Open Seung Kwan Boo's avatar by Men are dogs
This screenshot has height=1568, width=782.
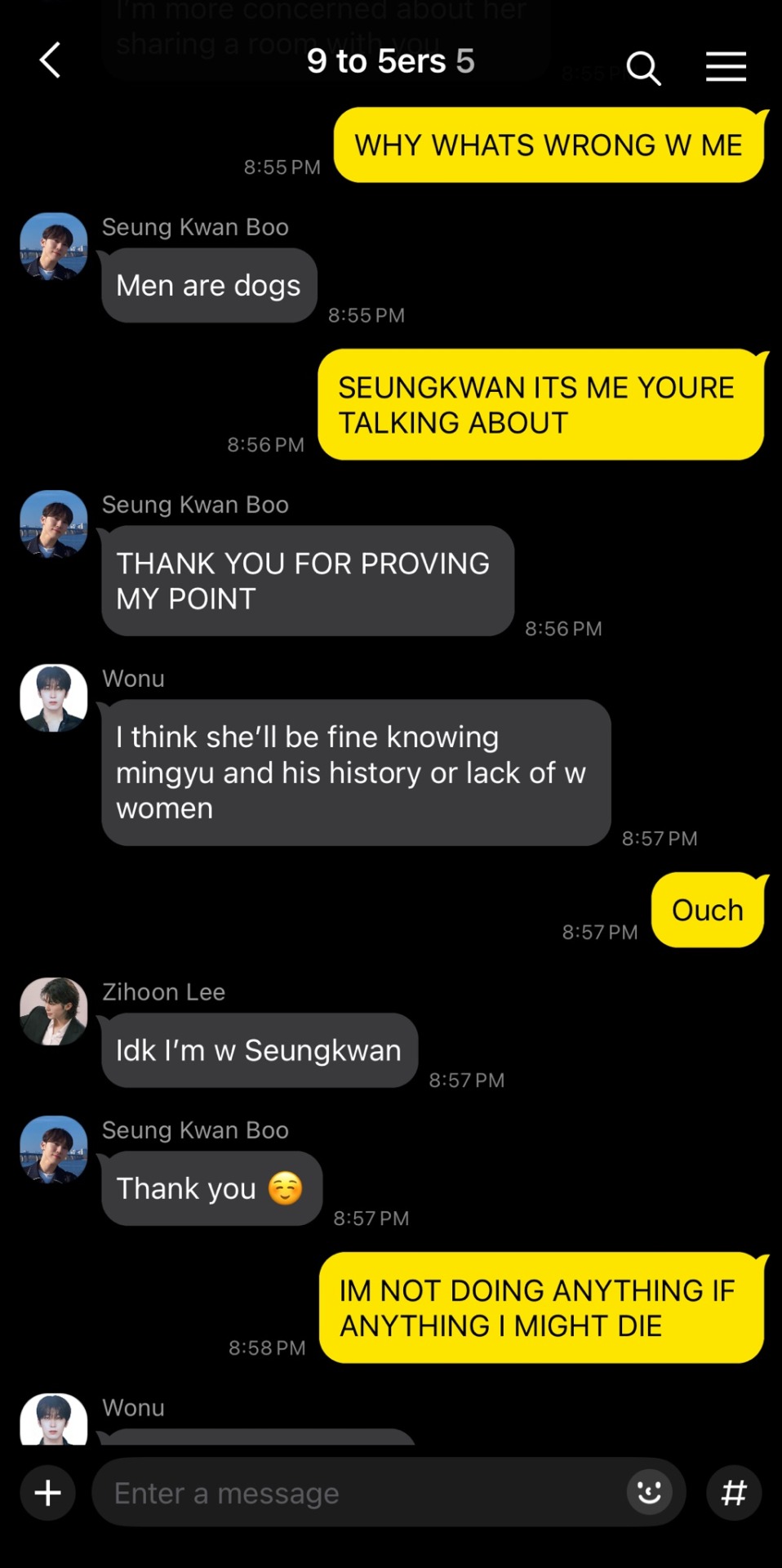[54, 247]
